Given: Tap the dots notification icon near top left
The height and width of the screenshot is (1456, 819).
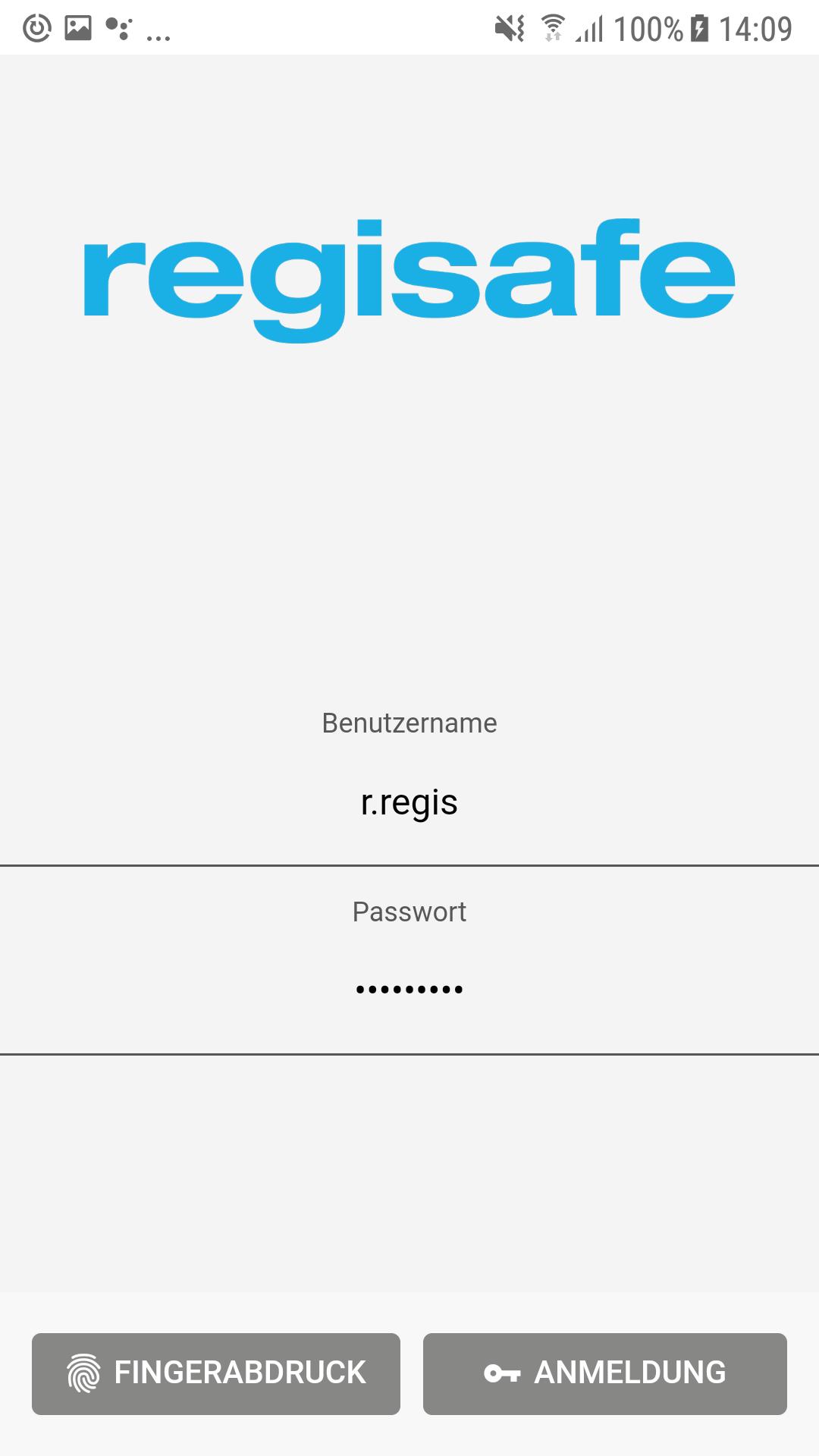Looking at the screenshot, I should click(x=119, y=29).
